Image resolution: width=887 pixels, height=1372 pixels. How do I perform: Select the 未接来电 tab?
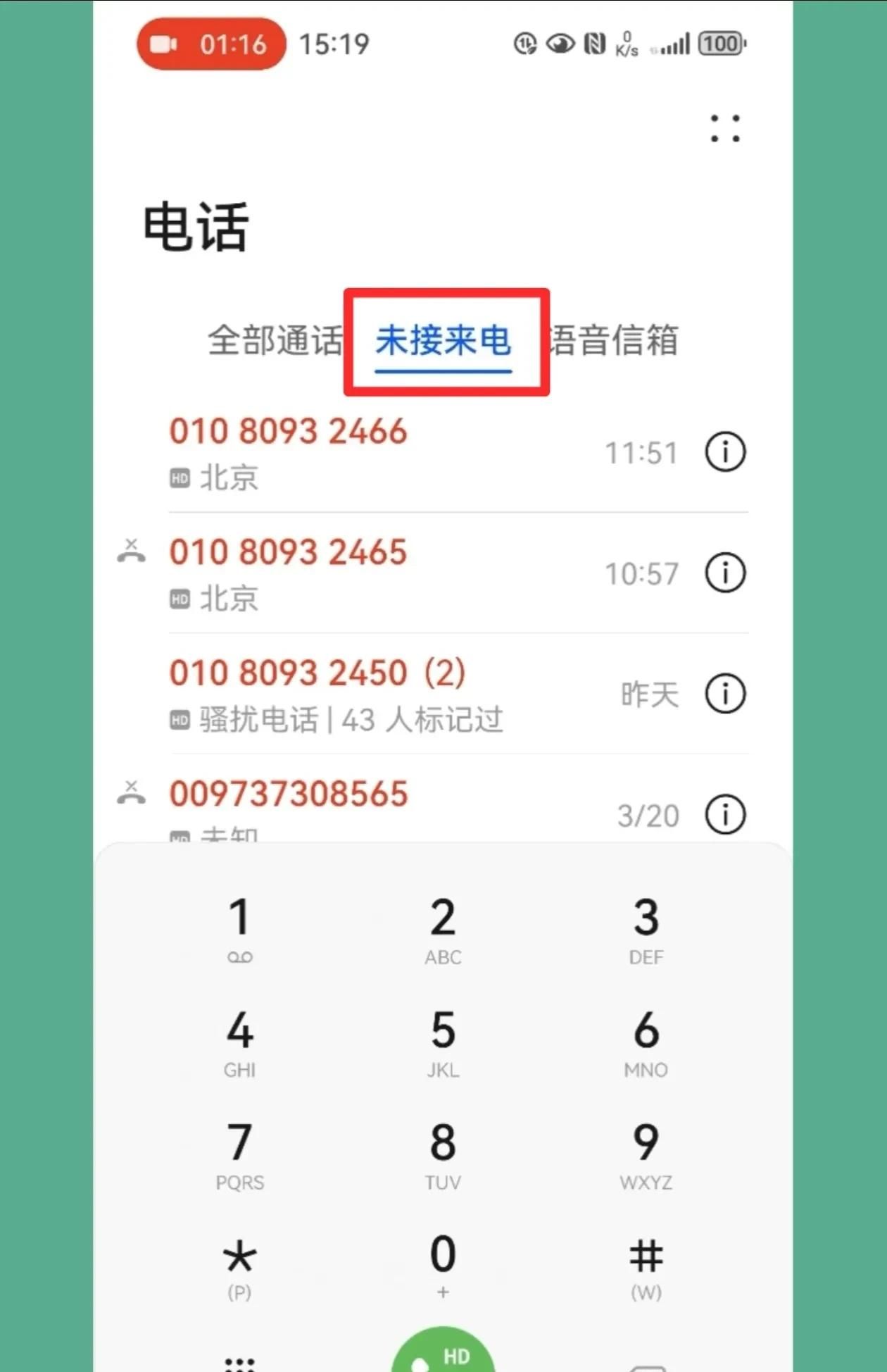click(x=444, y=341)
